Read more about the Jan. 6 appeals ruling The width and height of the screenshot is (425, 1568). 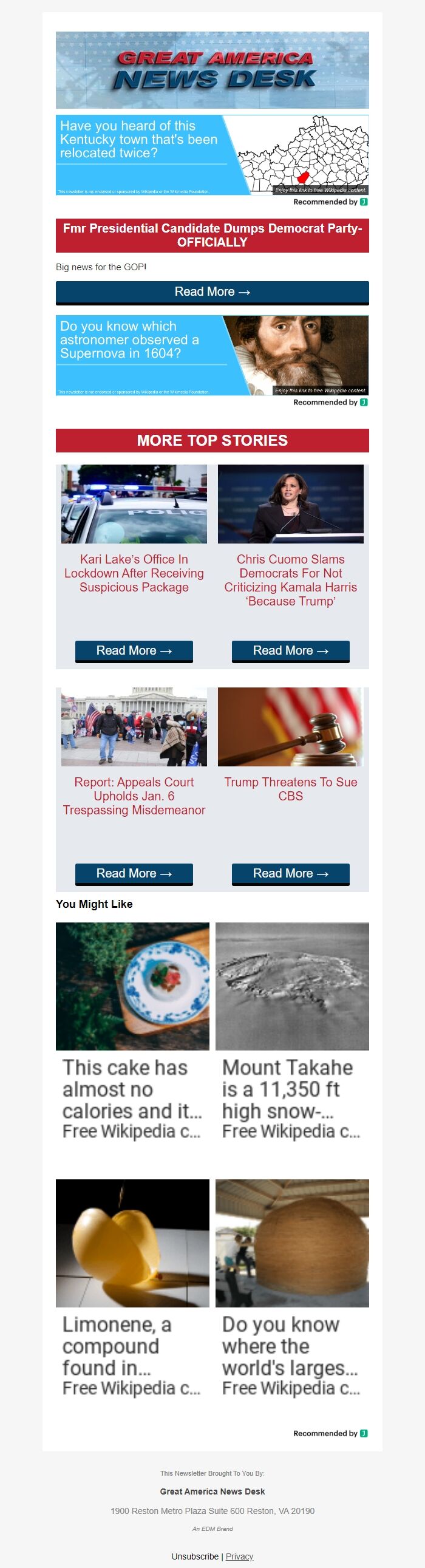(134, 873)
